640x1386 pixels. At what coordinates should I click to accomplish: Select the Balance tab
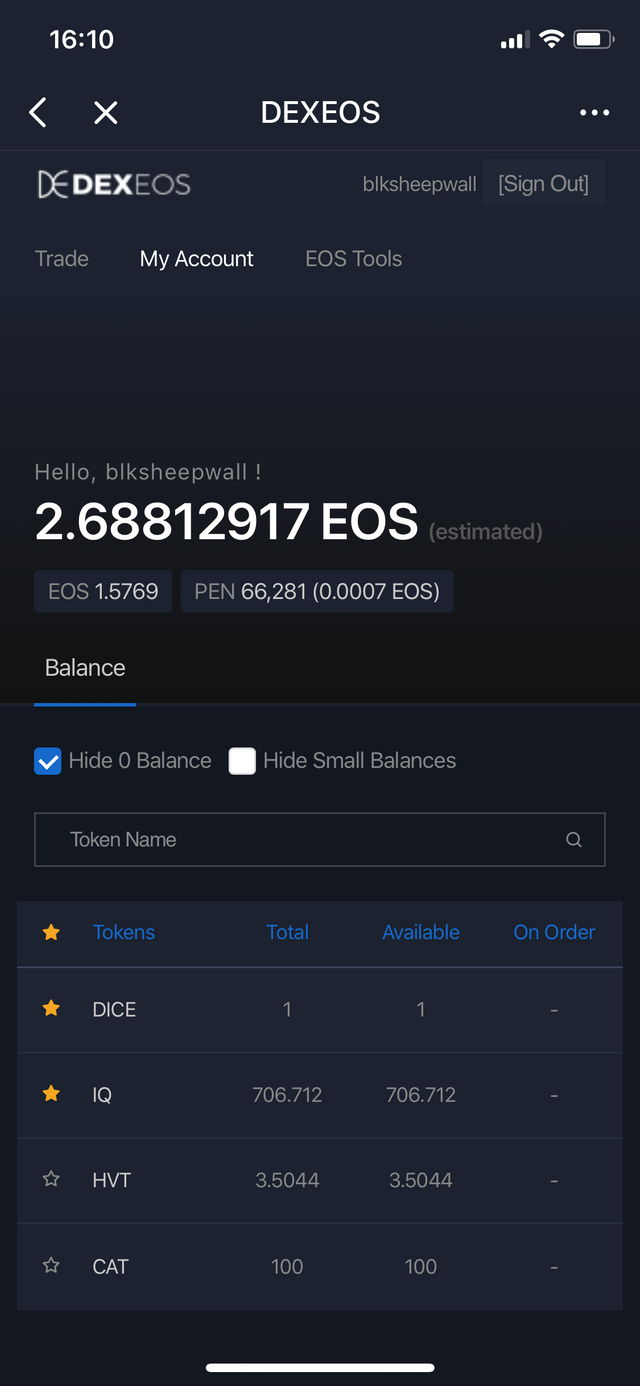click(85, 668)
